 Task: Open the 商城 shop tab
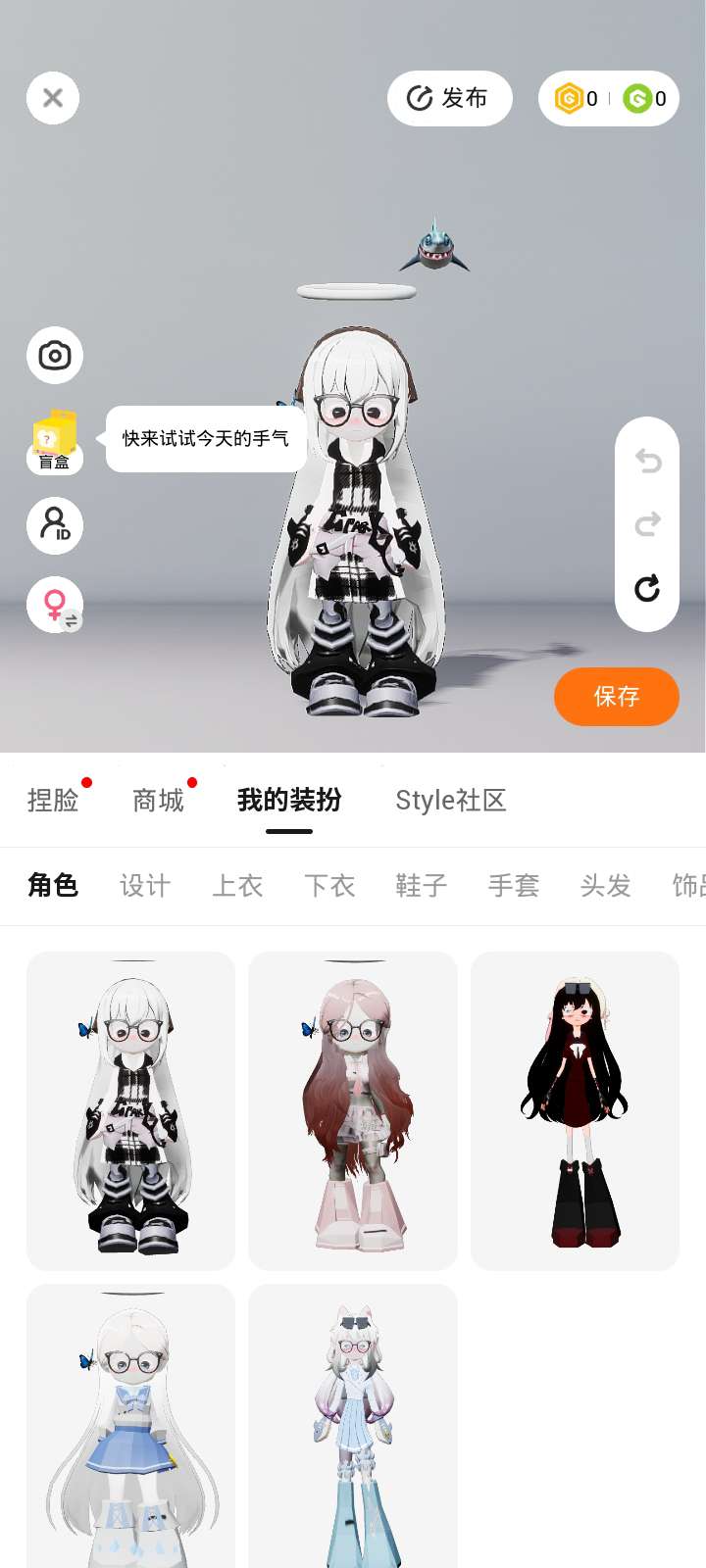pos(158,801)
